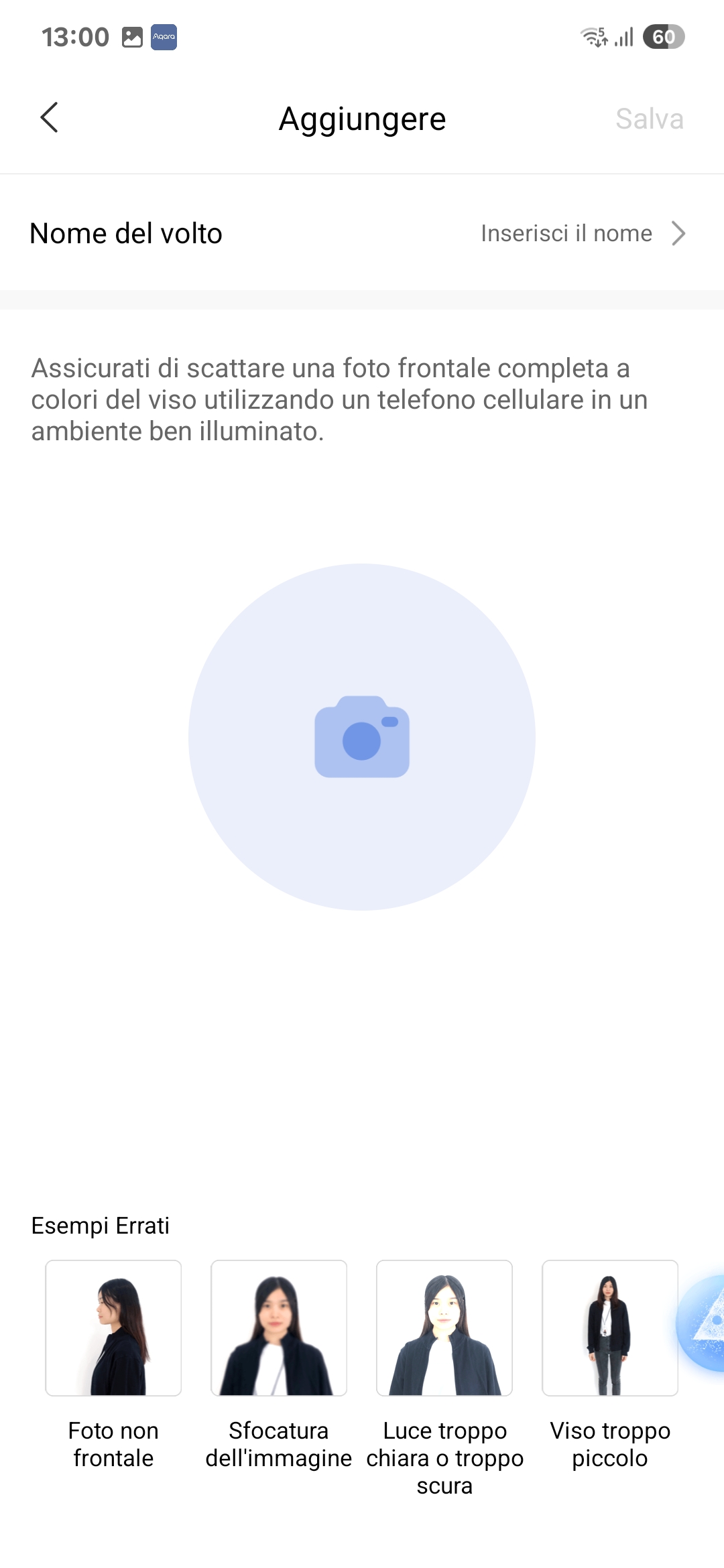This screenshot has width=724, height=1568.
Task: Open the Nome del volto row
Action: (362, 233)
